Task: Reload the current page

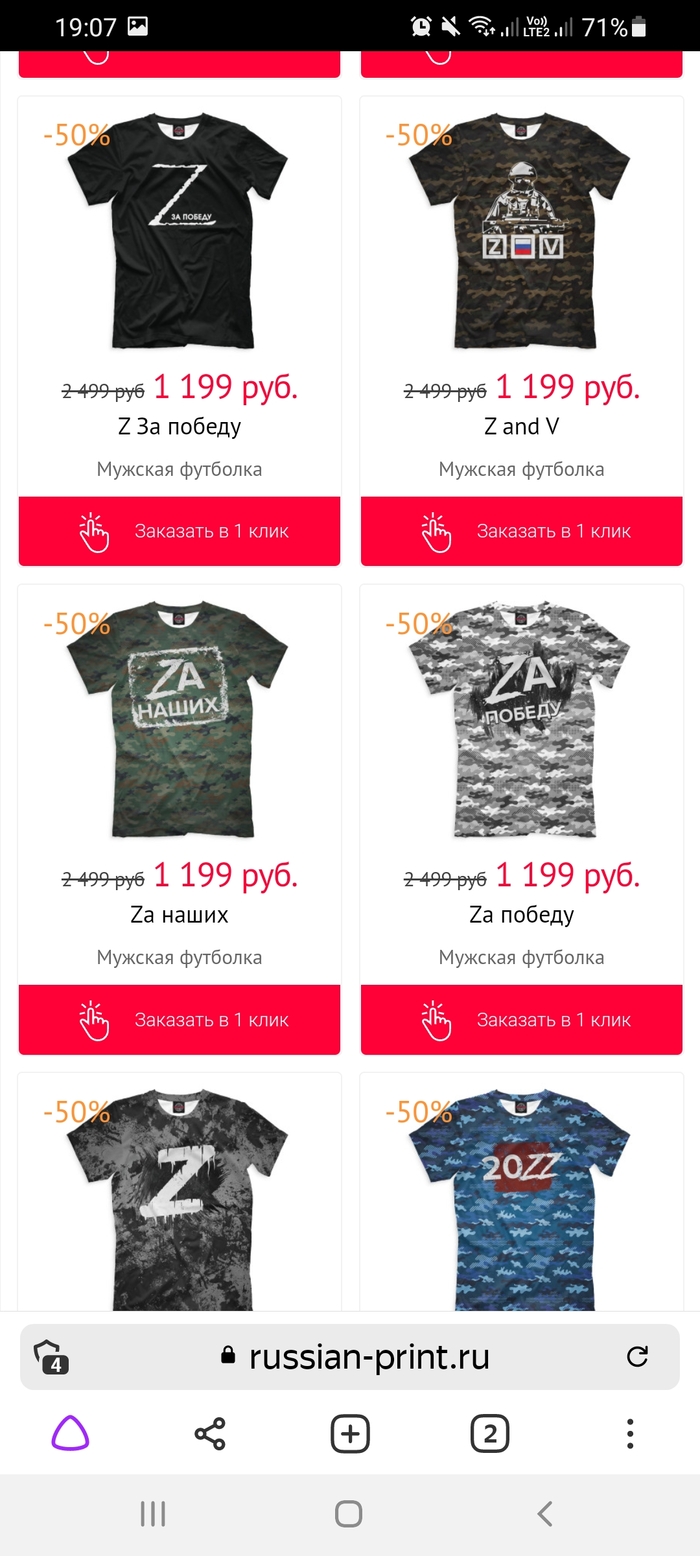Action: pos(637,1356)
